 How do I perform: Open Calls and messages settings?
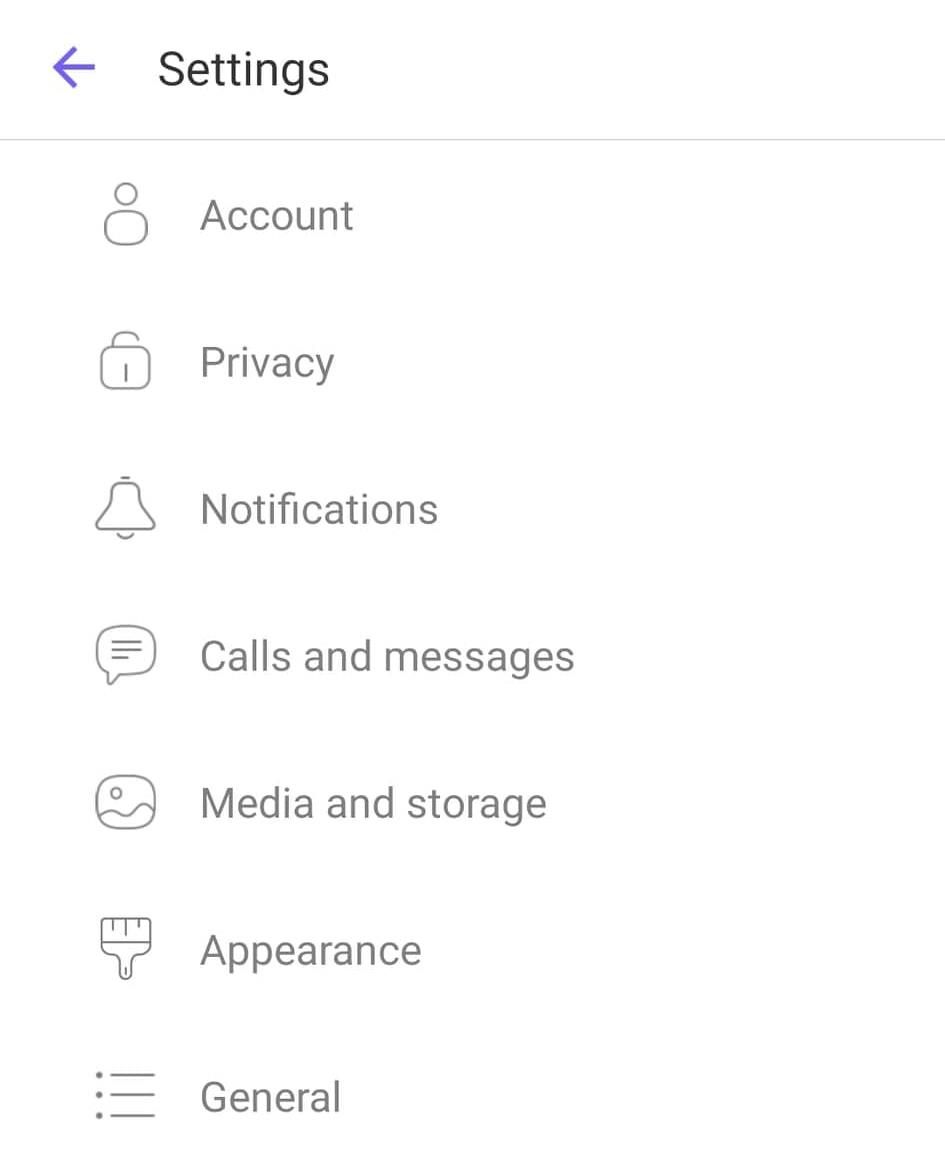click(x=387, y=656)
